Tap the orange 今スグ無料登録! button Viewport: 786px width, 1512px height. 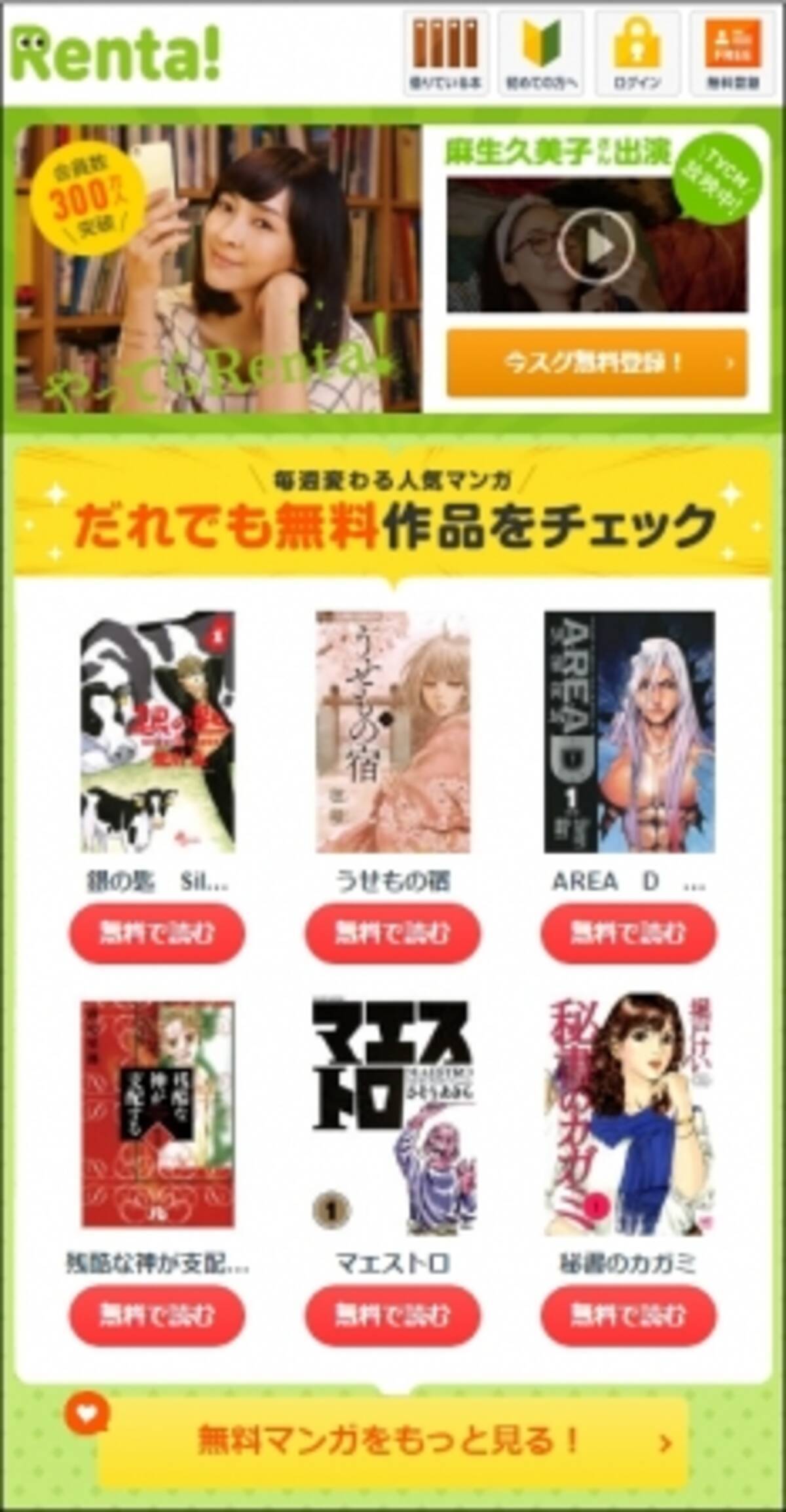(x=596, y=363)
